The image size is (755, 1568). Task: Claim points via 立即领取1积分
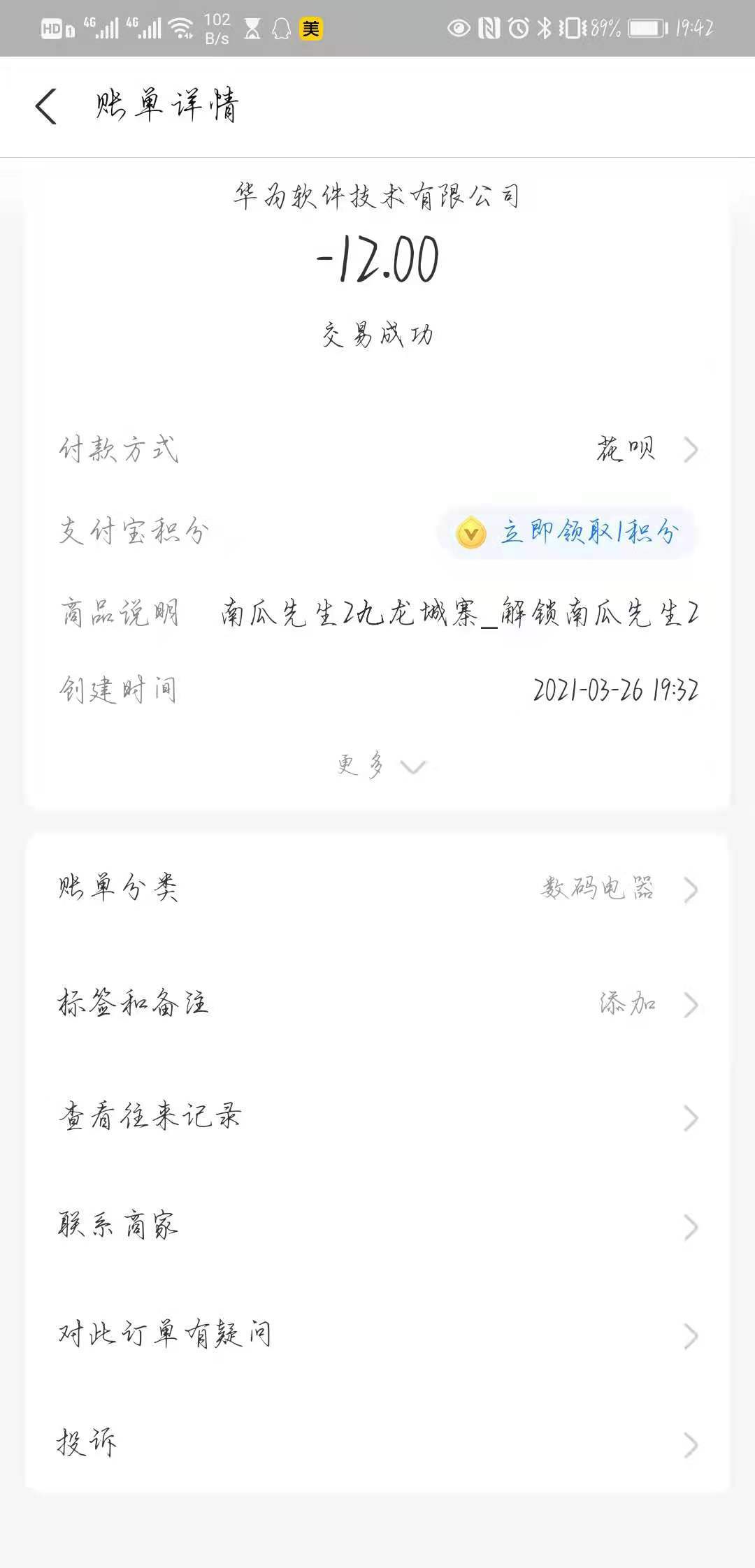[x=567, y=533]
